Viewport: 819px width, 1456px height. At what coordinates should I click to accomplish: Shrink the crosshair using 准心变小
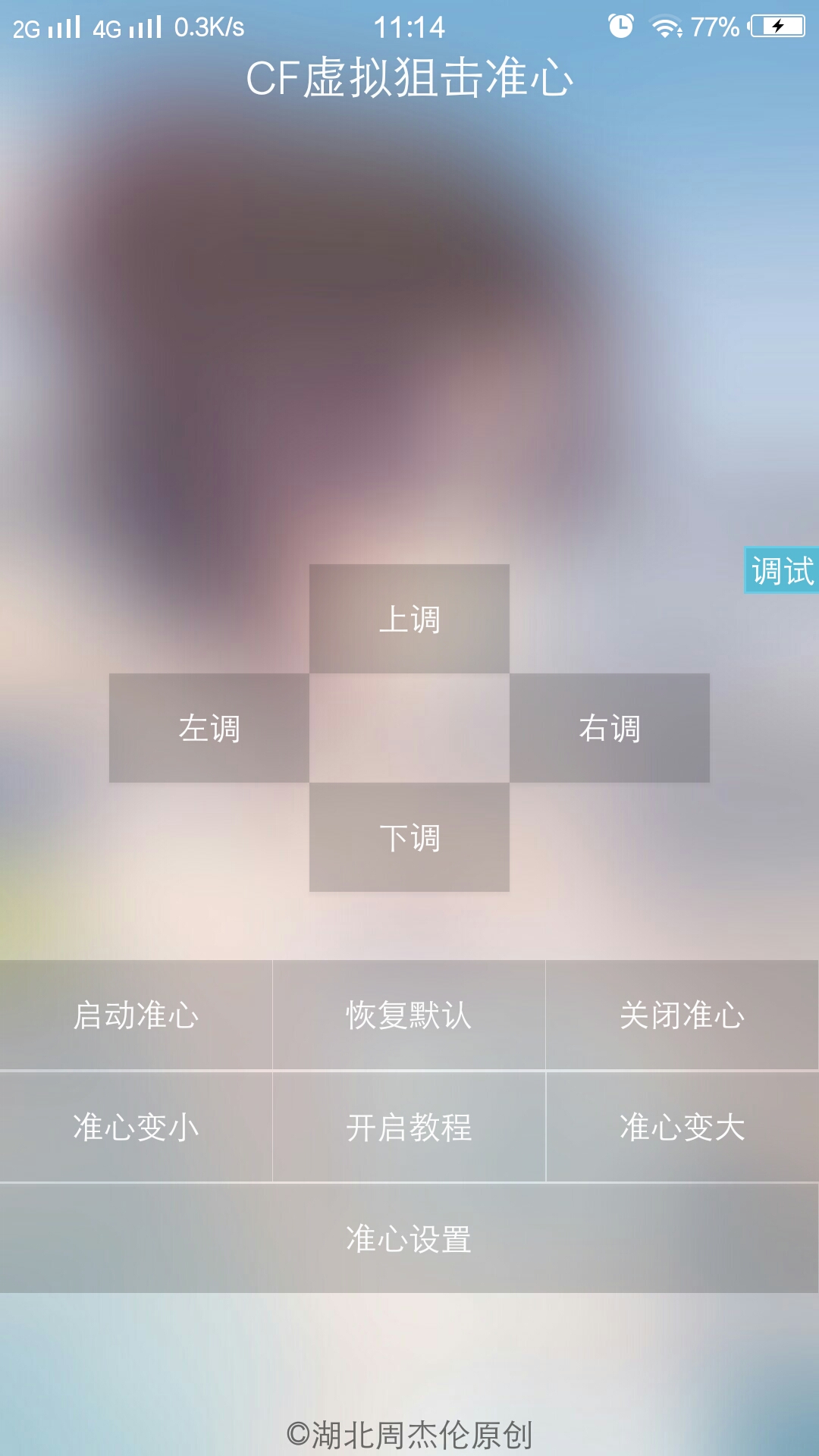tap(136, 1127)
